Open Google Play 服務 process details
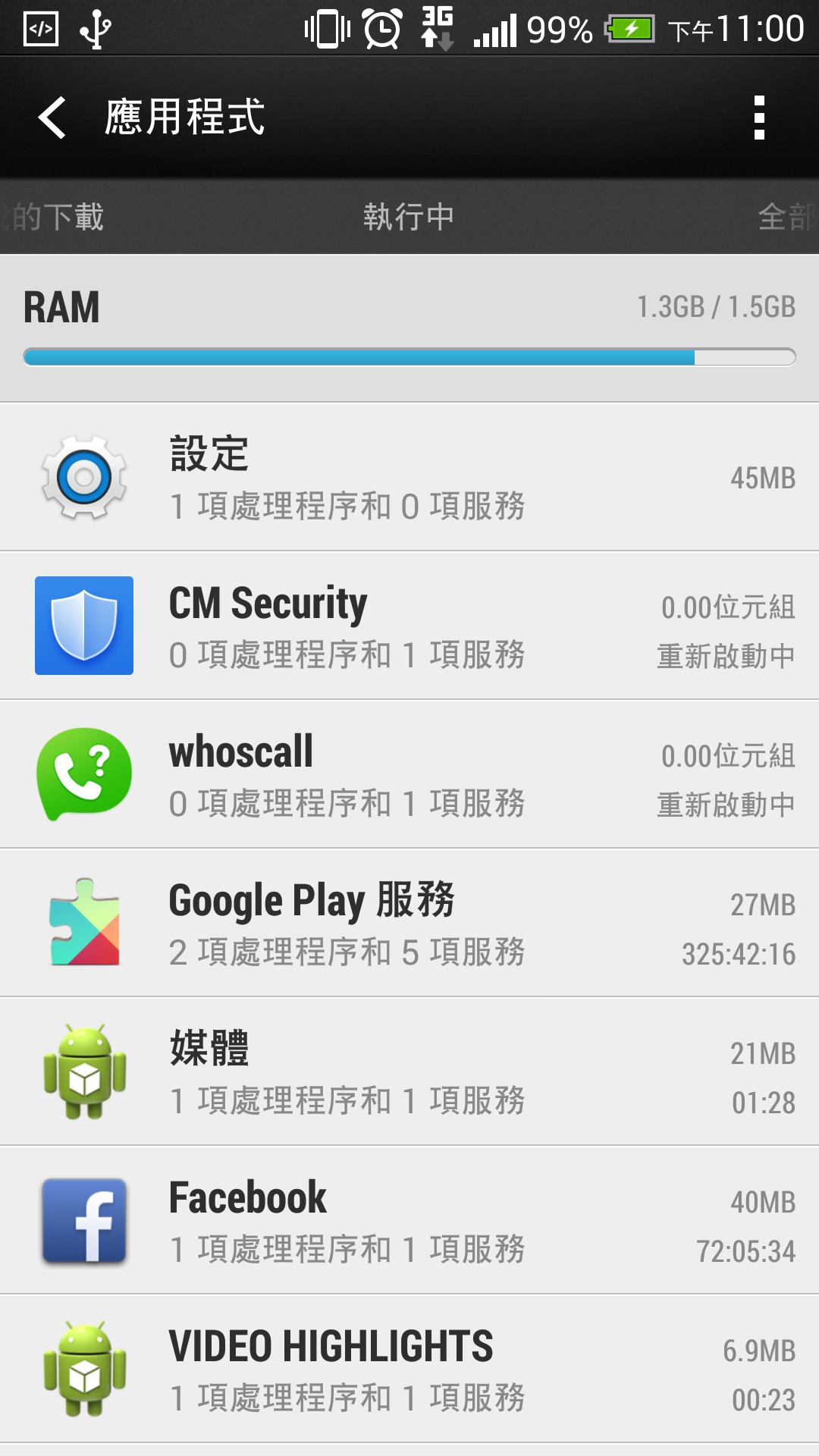The height and width of the screenshot is (1456, 819). pyautogui.click(x=409, y=924)
